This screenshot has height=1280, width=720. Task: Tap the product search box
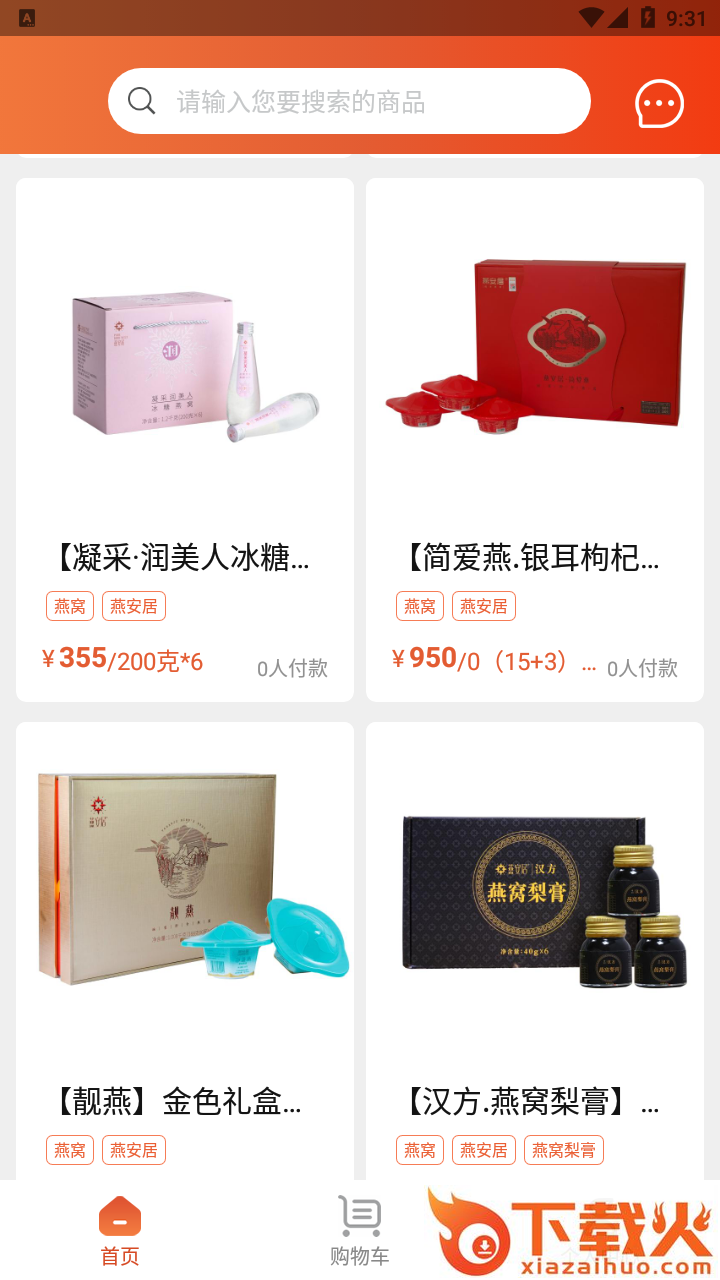[349, 101]
